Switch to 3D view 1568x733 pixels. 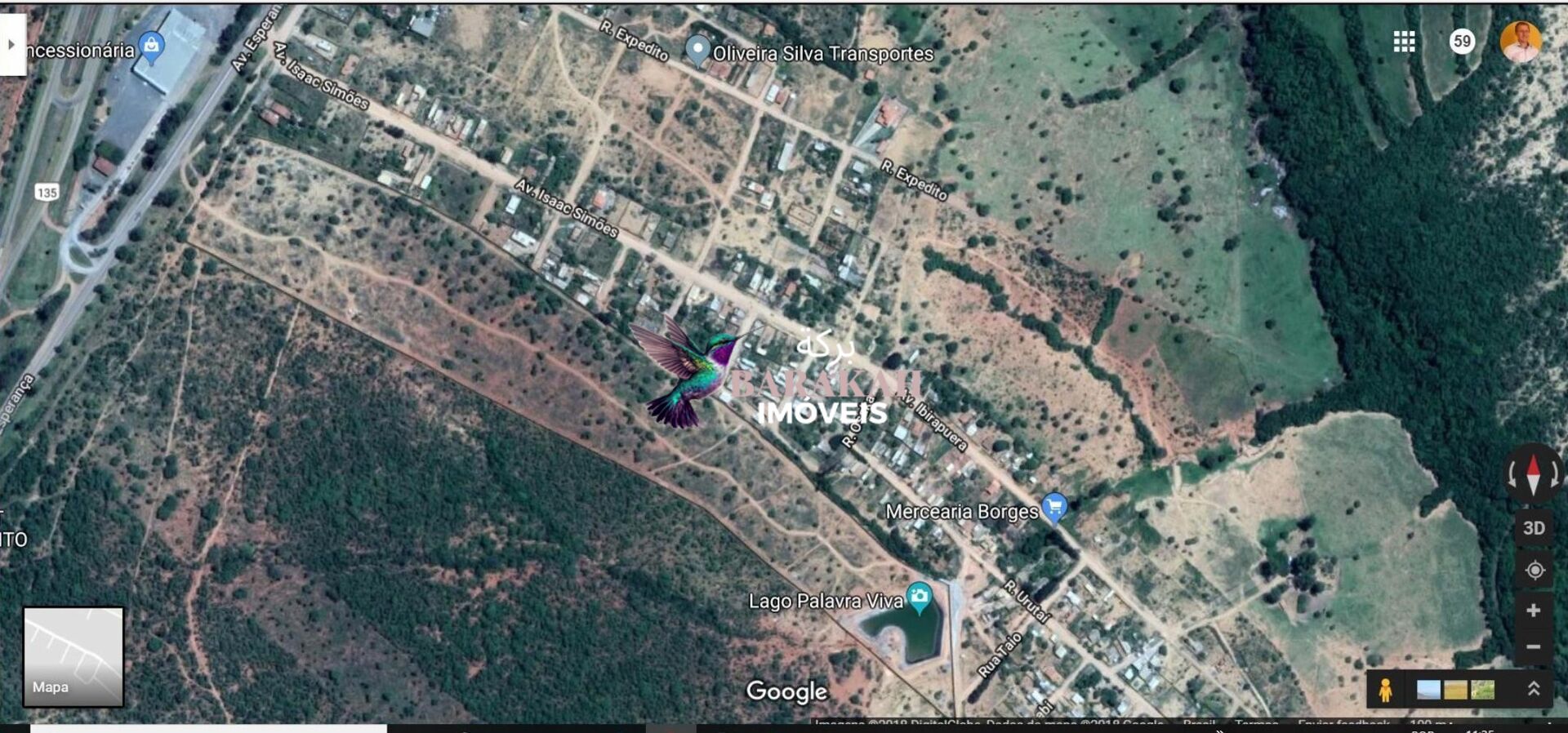pyautogui.click(x=1533, y=528)
